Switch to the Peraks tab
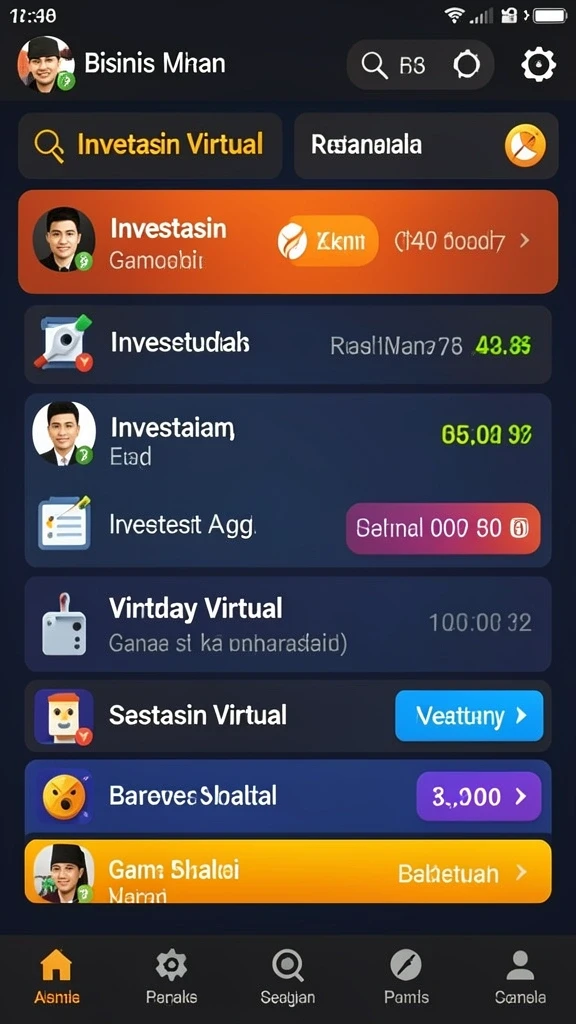This screenshot has width=576, height=1024. coord(171,976)
